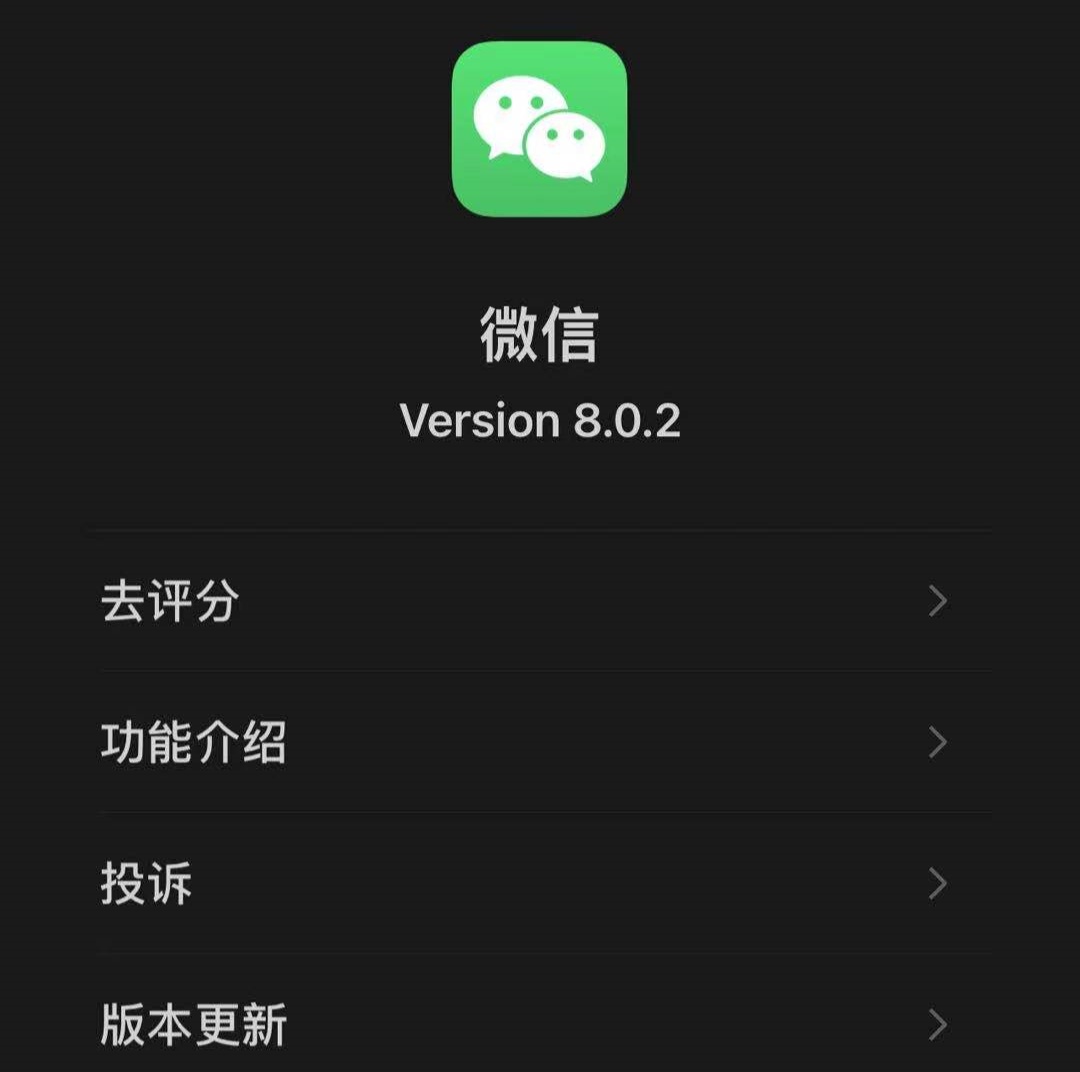Screen dimensions: 1080x1072
Task: Open 功能介绍 feature introduction
Action: [x=540, y=742]
